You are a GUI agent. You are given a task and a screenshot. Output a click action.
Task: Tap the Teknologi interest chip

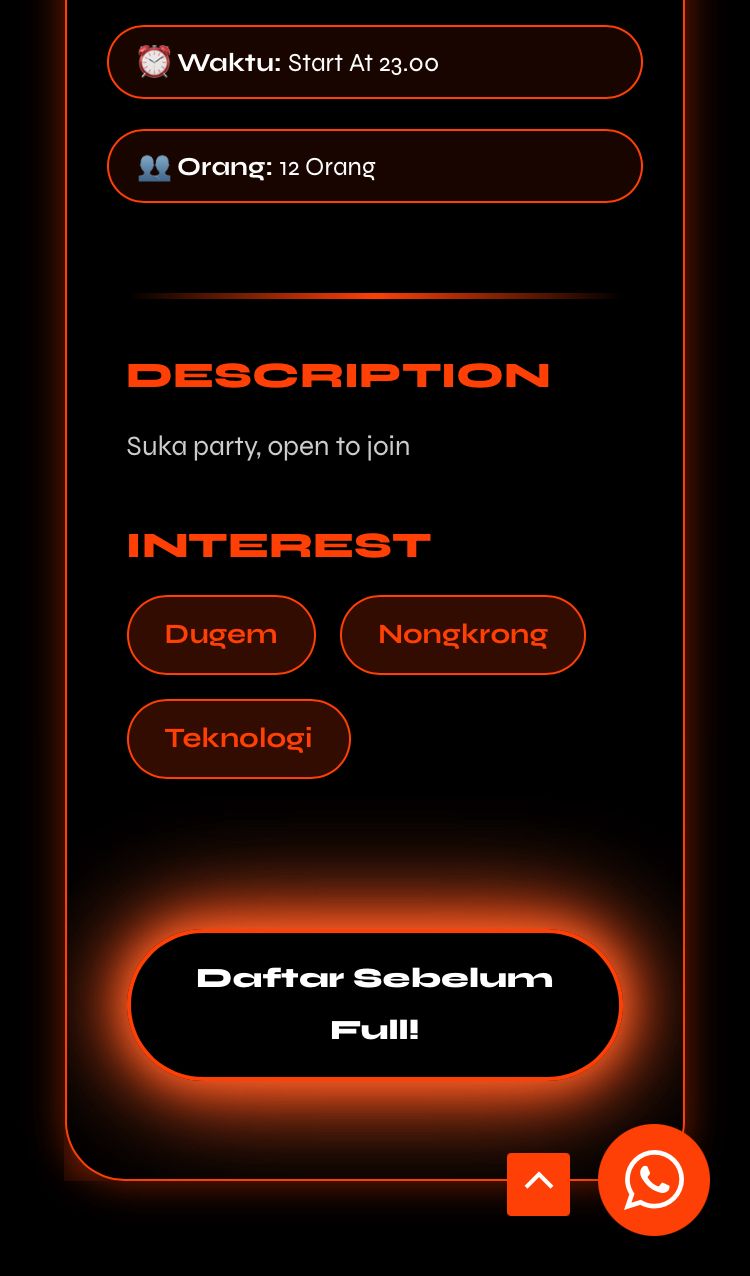(238, 739)
